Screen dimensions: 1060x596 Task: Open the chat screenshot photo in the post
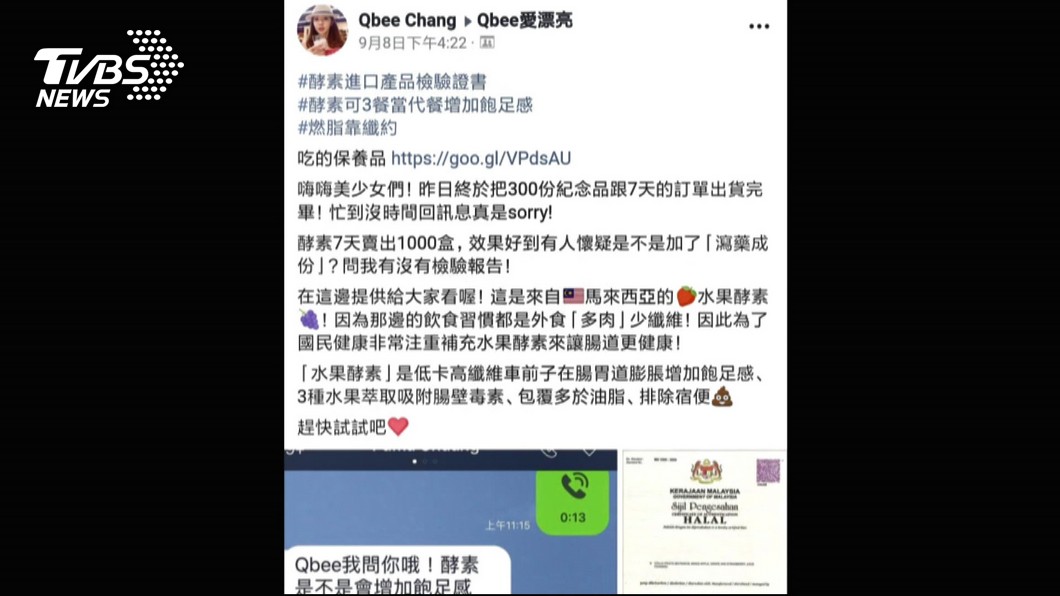point(450,522)
